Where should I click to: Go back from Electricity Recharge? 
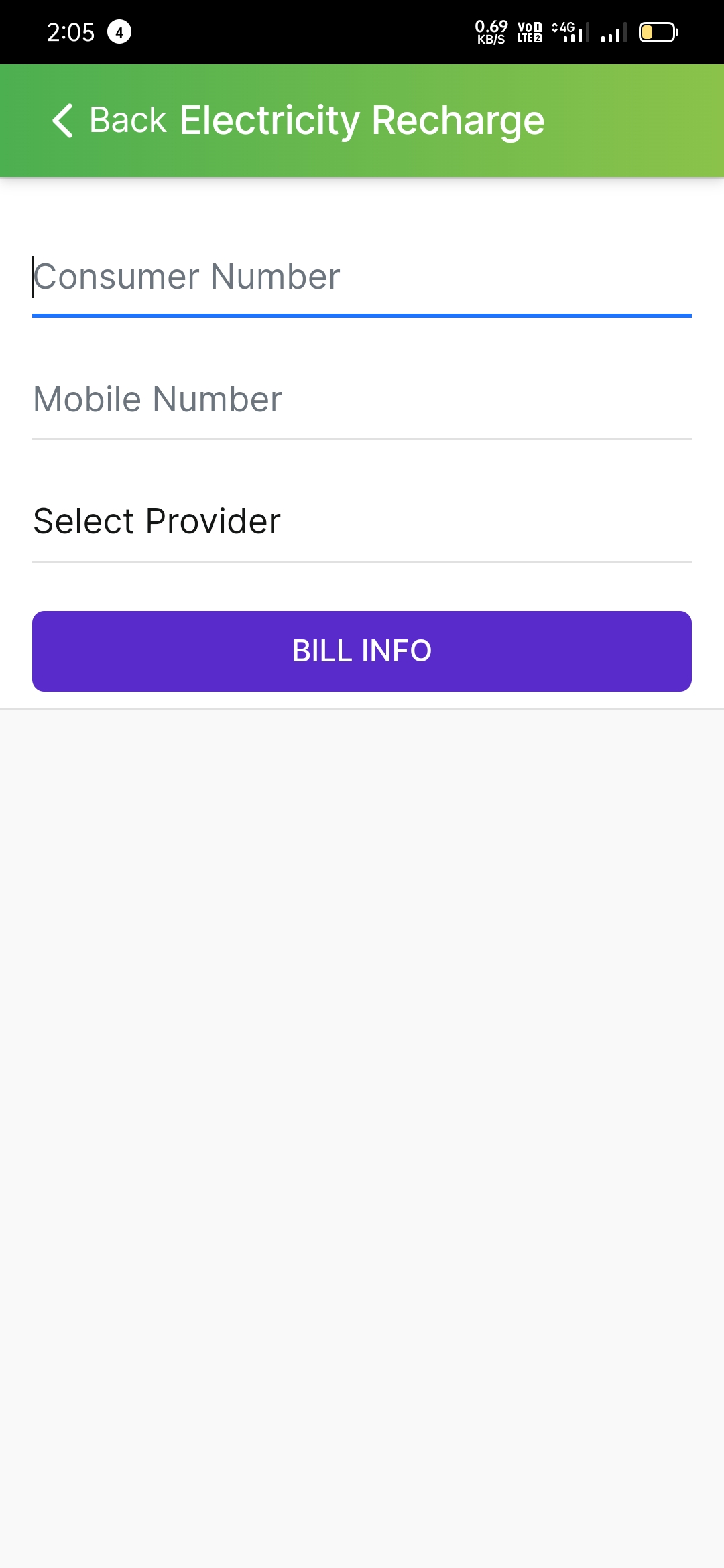tap(109, 121)
